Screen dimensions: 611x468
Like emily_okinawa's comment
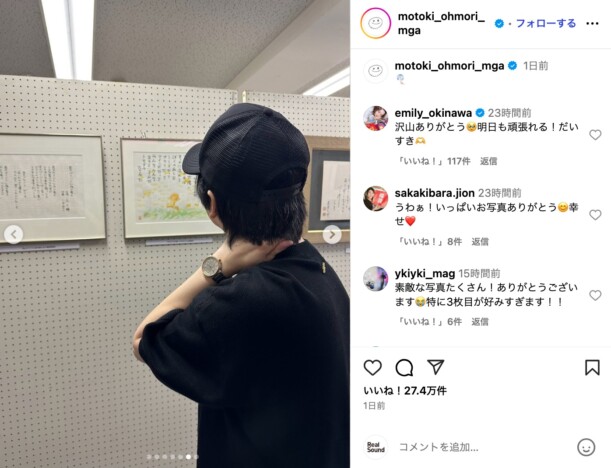pyautogui.click(x=595, y=135)
